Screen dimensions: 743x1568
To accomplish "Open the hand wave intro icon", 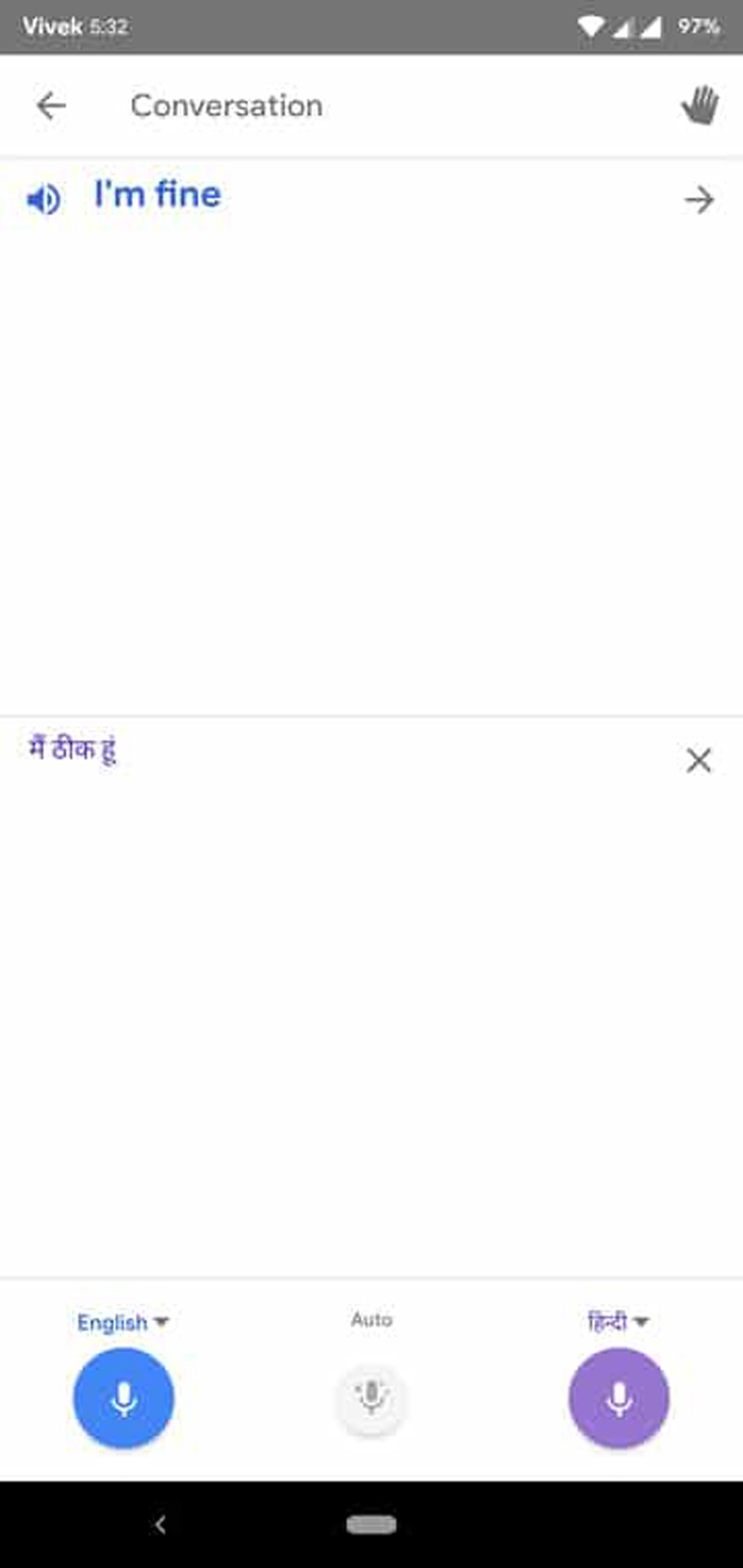I will 699,106.
